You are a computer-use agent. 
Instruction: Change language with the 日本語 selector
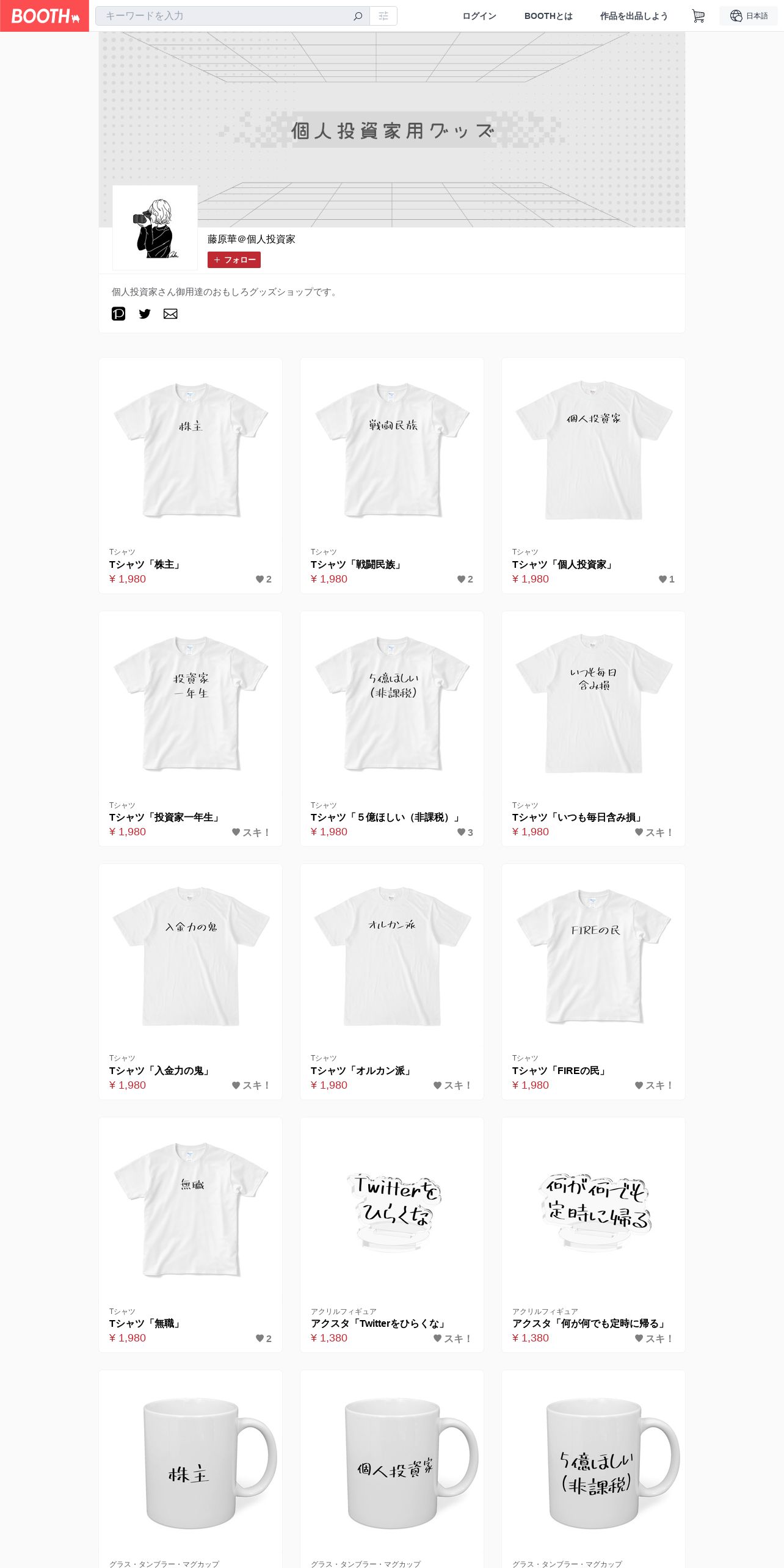749,16
